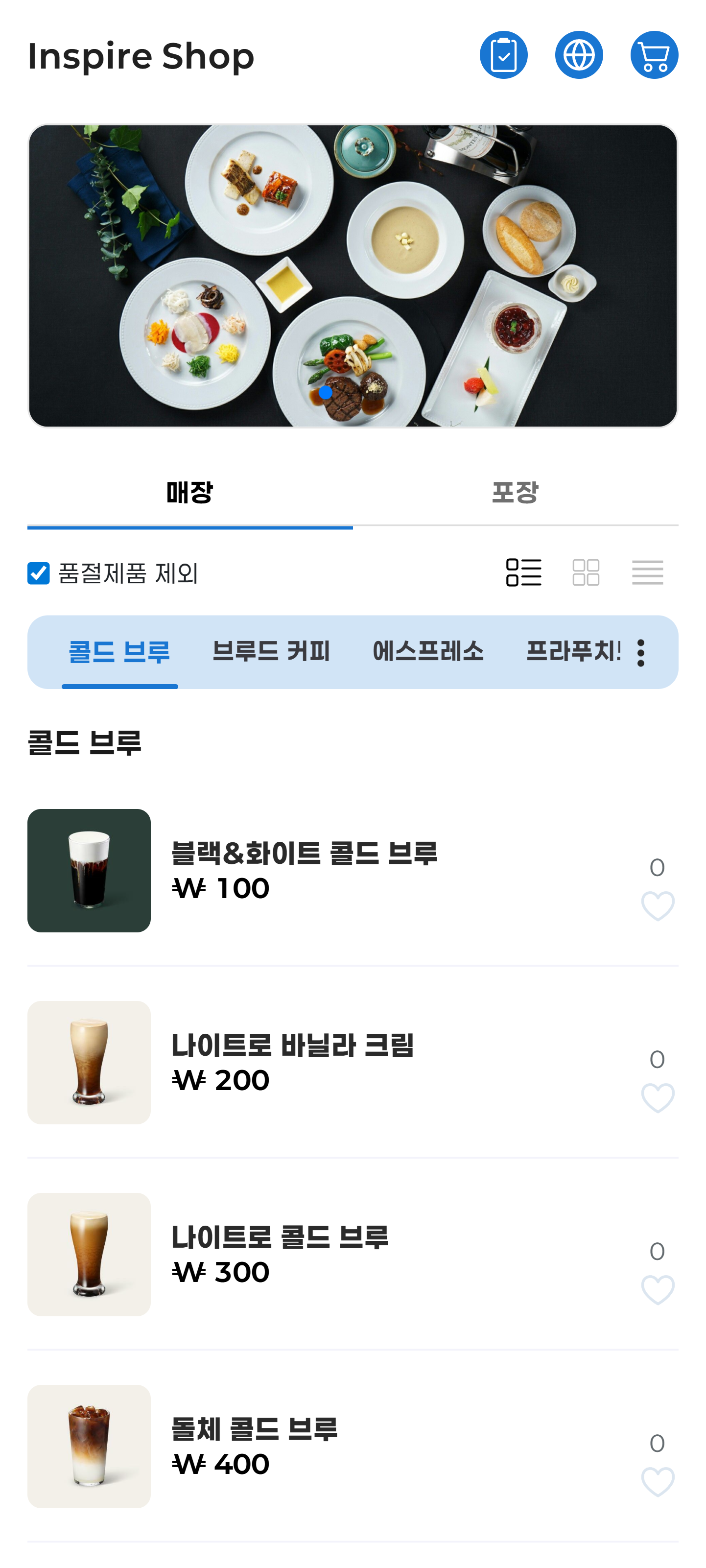Screen dimensions: 706x1568
Task: Switch to detailed list view
Action: (x=523, y=573)
